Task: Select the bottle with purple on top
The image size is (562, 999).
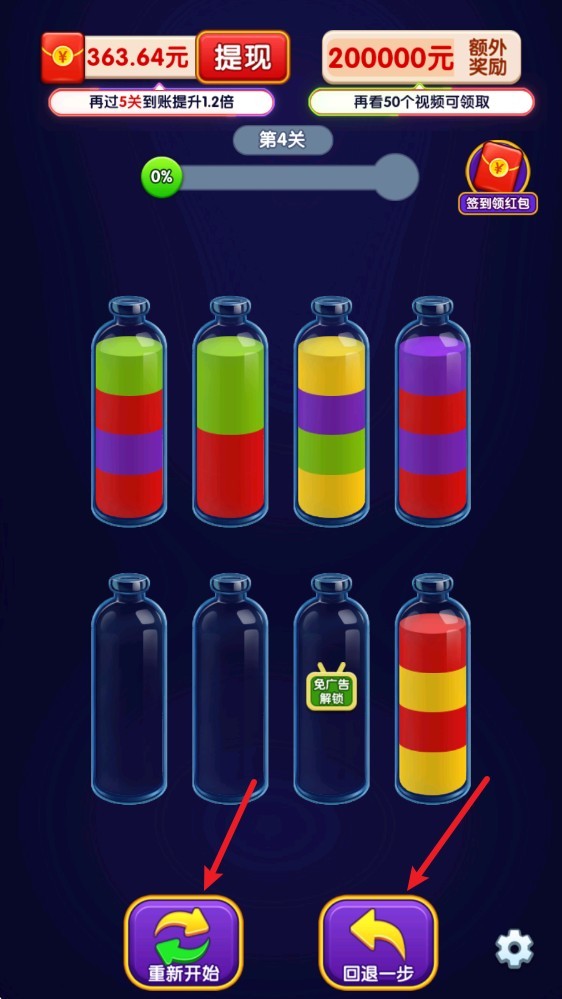Action: (433, 412)
